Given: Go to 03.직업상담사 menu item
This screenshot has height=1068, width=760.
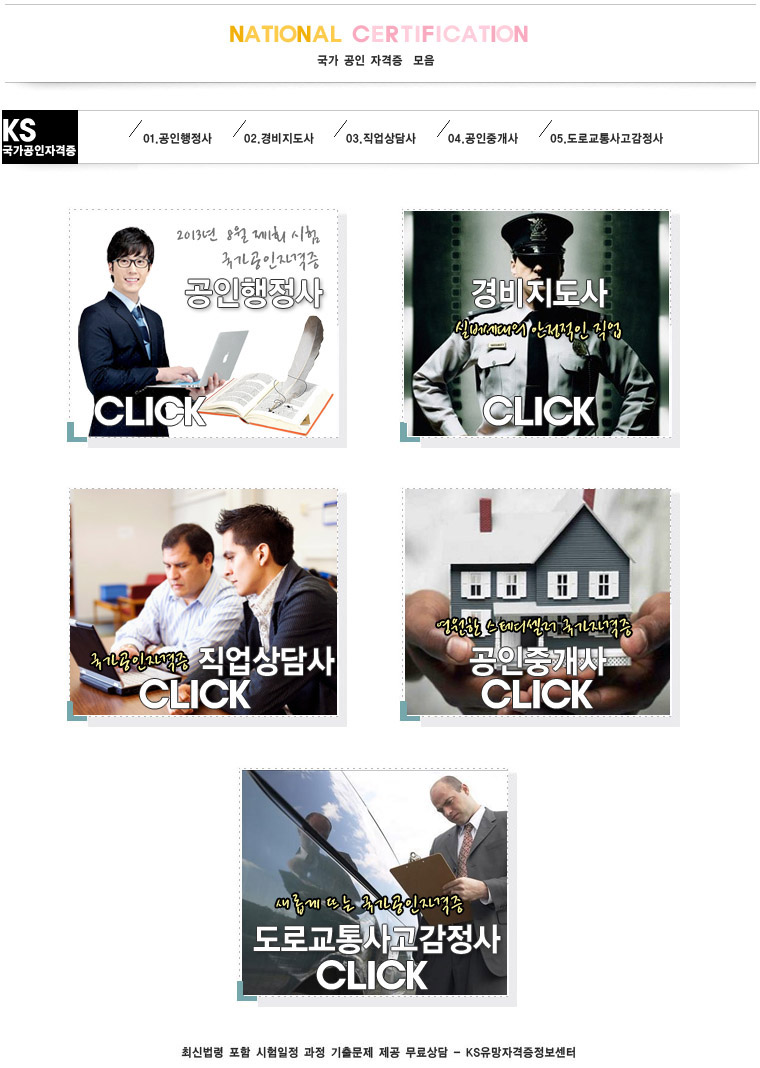Looking at the screenshot, I should (x=381, y=139).
